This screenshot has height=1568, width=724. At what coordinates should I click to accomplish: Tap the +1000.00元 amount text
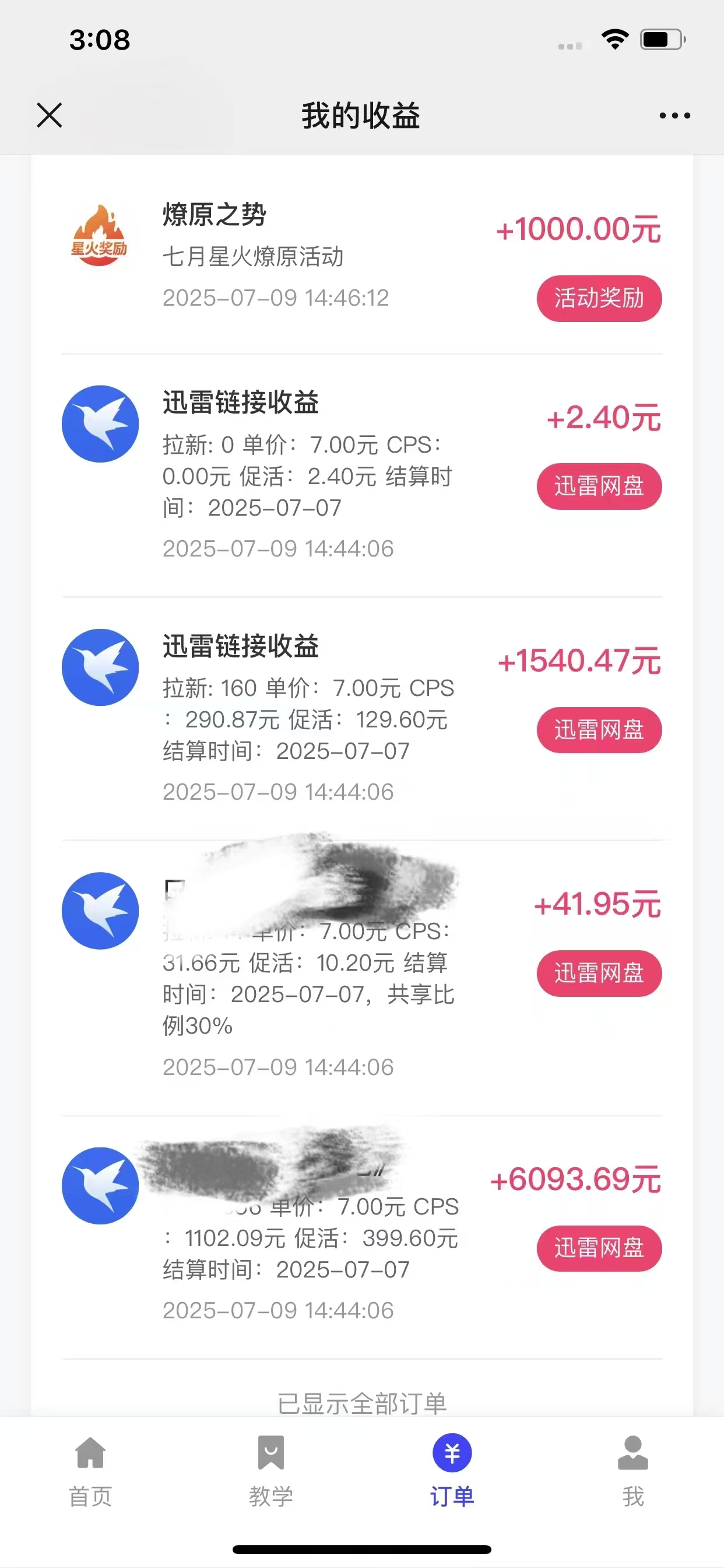578,229
